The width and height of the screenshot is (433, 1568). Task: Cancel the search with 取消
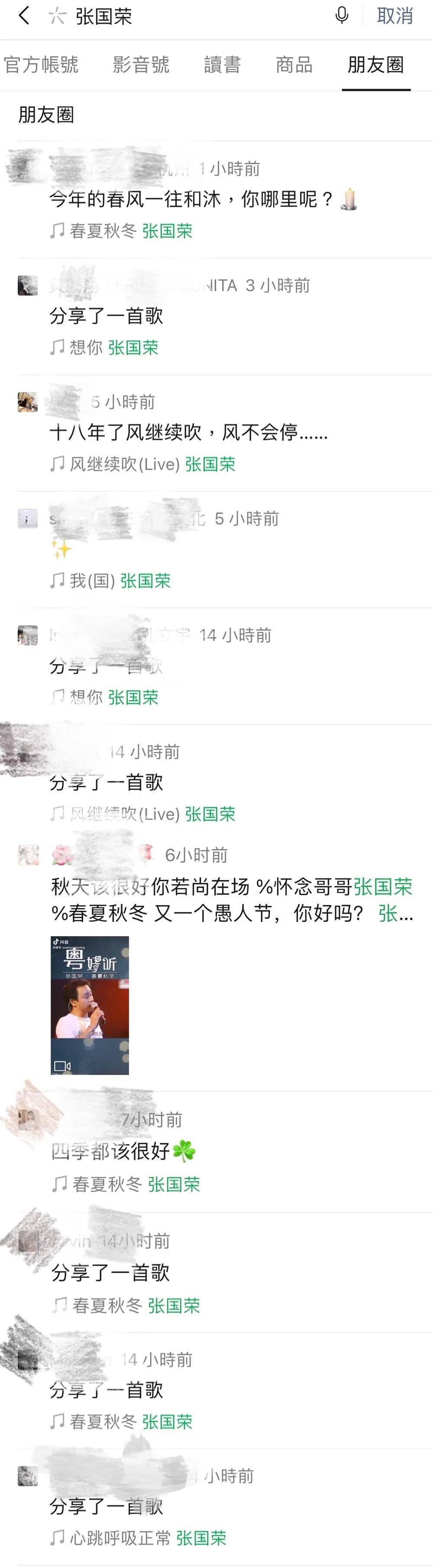coord(395,16)
